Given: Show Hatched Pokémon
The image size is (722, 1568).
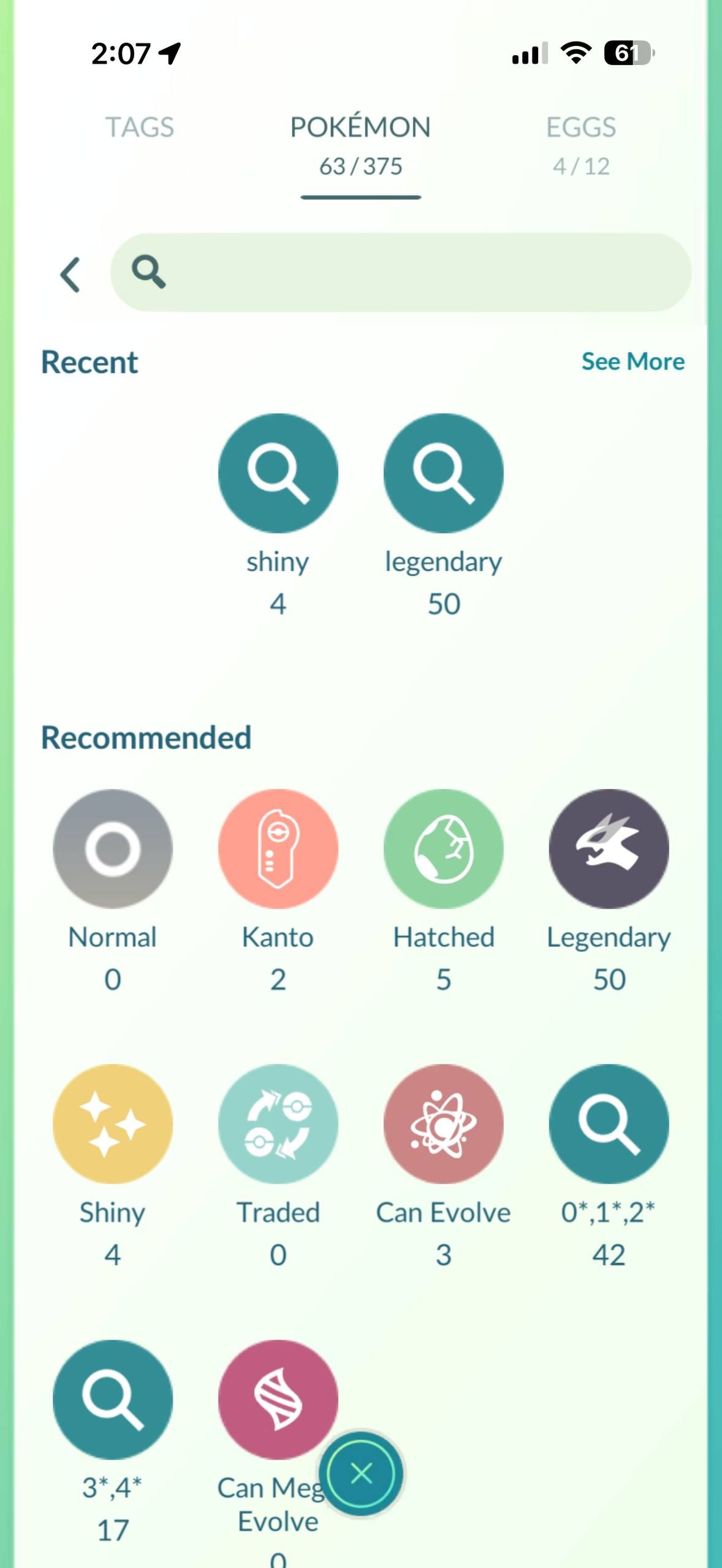Looking at the screenshot, I should (443, 849).
